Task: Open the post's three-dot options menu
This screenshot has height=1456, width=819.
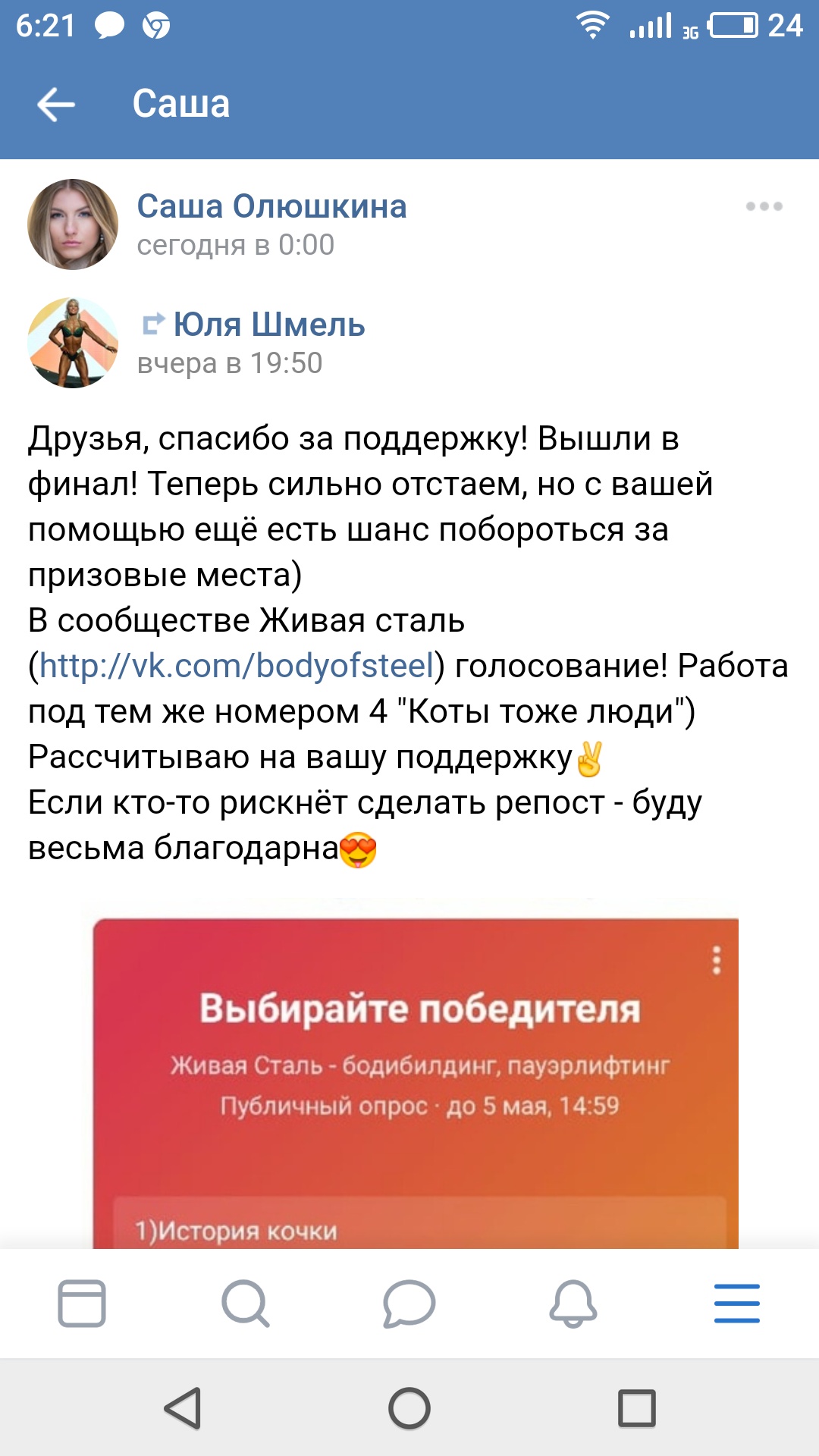Action: click(x=764, y=206)
